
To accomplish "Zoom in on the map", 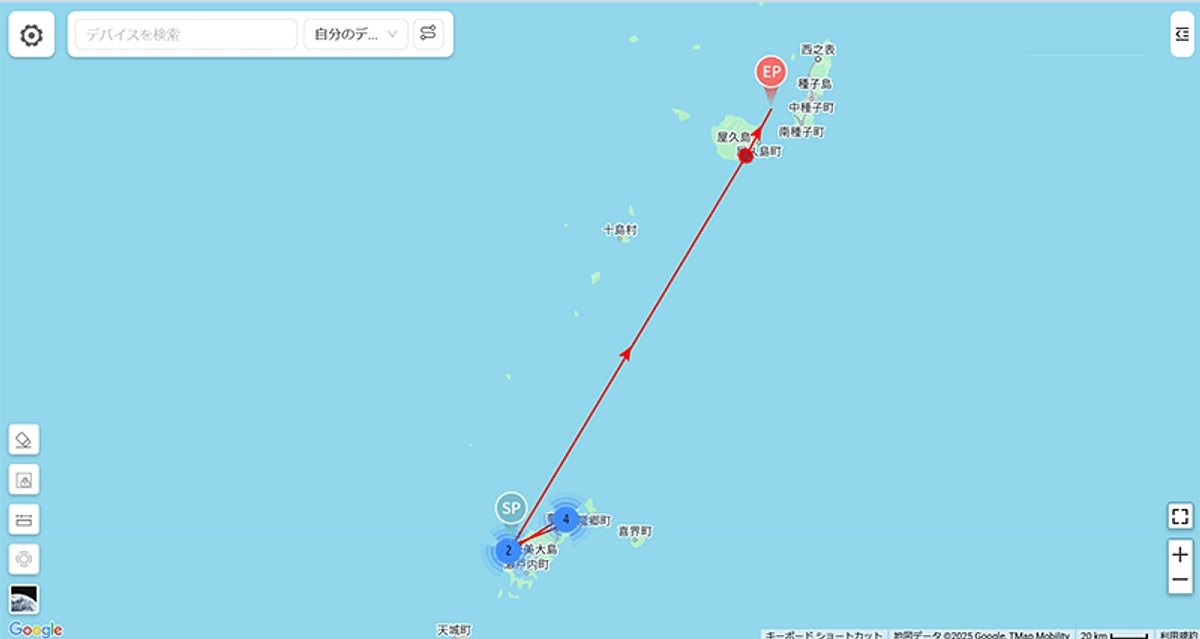I will click(1180, 554).
